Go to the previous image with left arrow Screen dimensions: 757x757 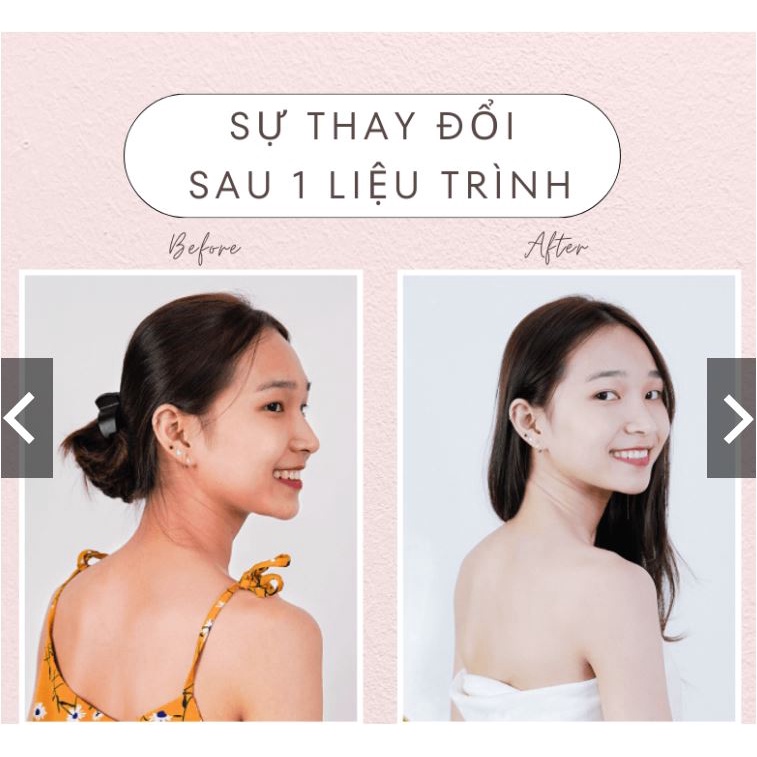click(x=27, y=418)
